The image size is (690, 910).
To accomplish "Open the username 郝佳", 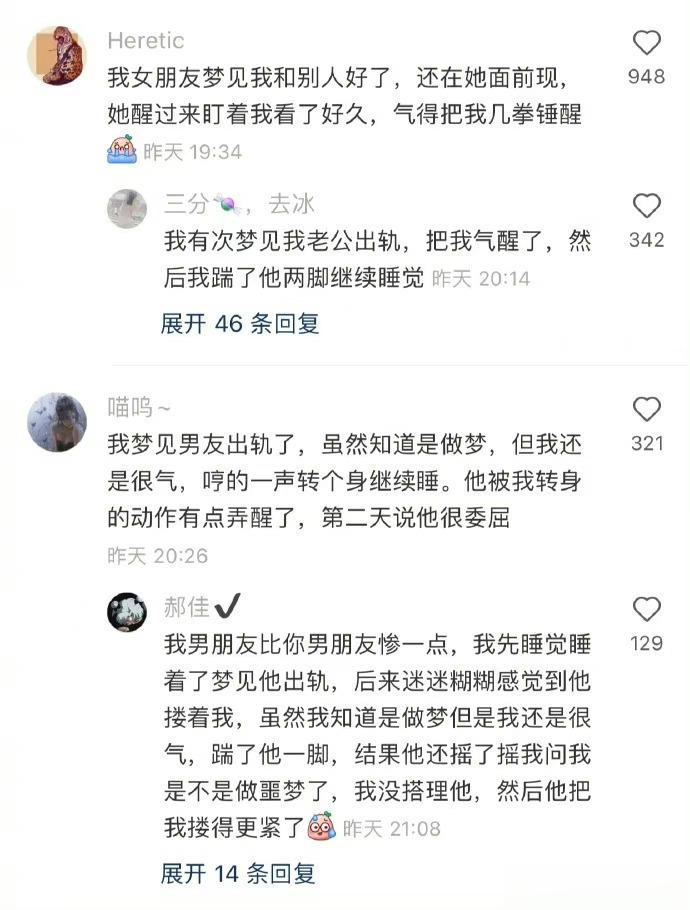I will point(188,606).
